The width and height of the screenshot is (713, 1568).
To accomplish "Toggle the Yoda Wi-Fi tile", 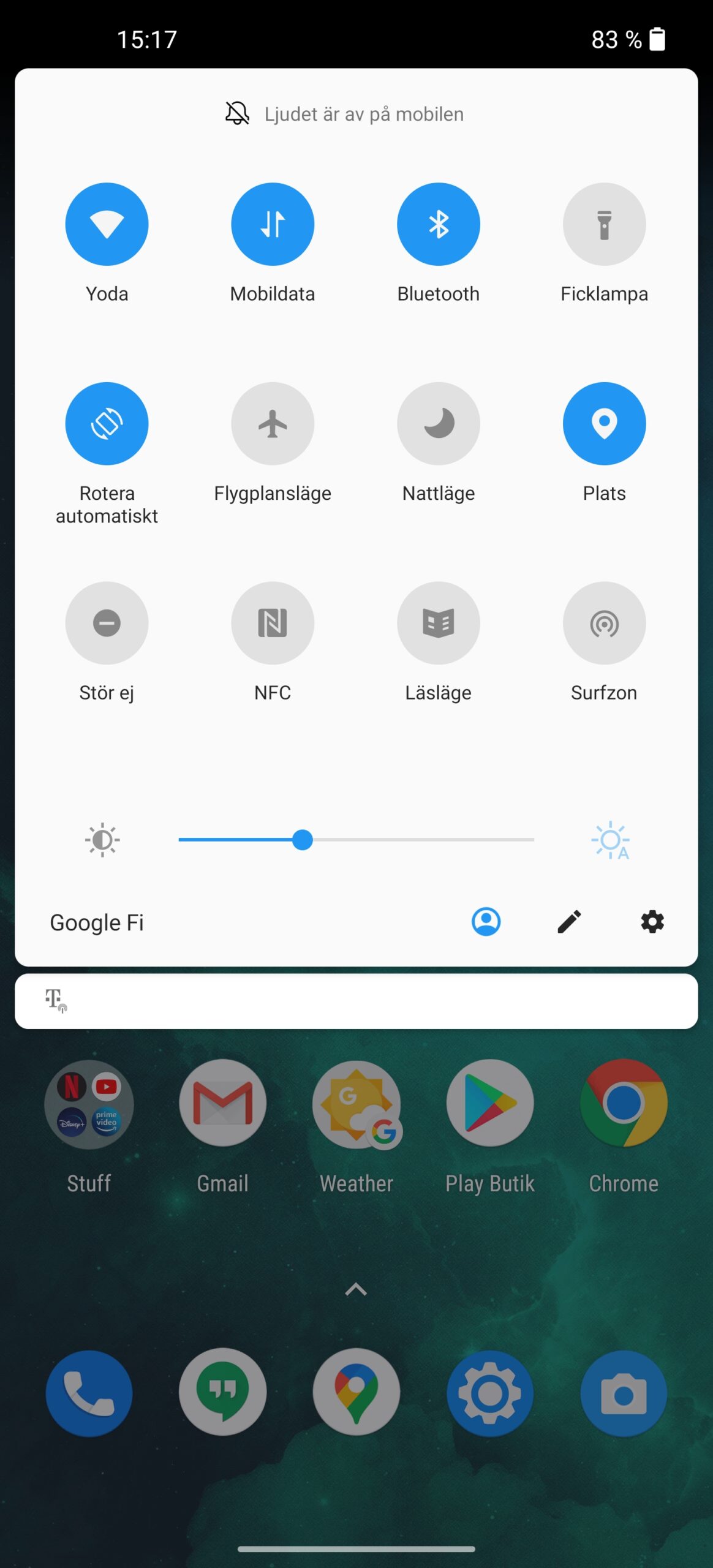I will pyautogui.click(x=107, y=224).
